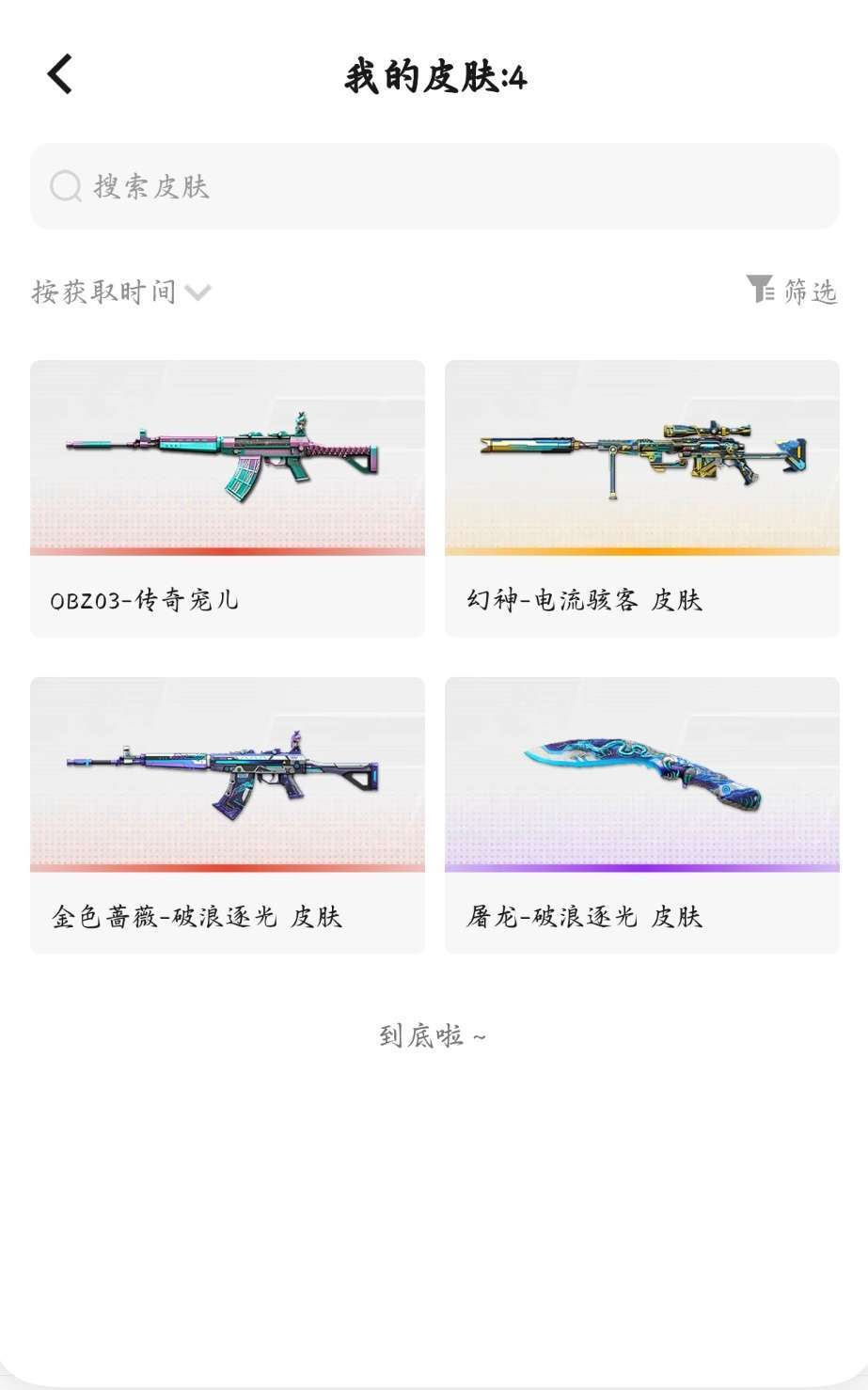Go back using the arrow icon
Viewport: 868px width, 1390px height.
60,74
